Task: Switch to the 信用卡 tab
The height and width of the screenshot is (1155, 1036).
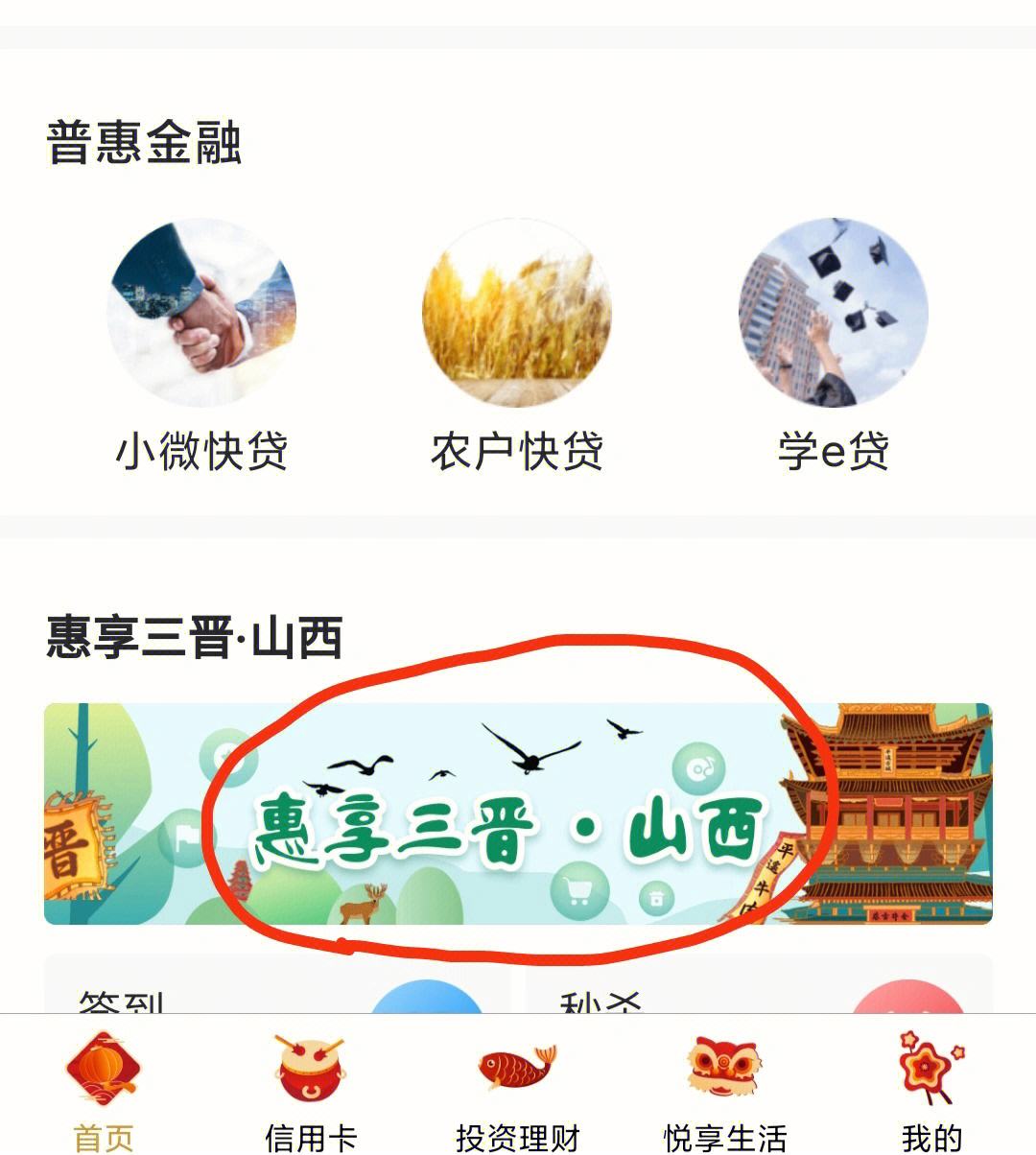Action: [311, 1089]
